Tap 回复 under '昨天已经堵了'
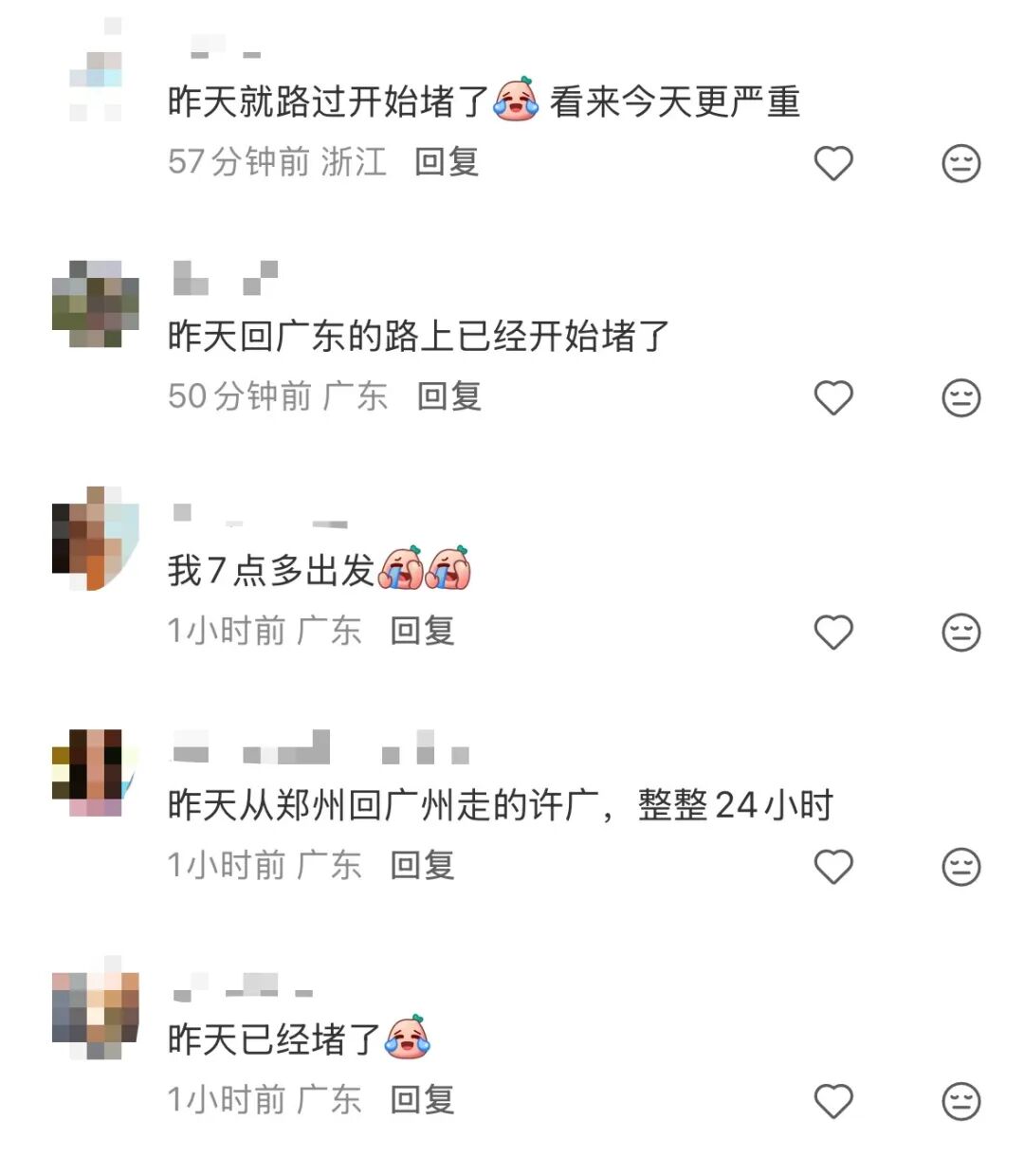Screen dimensions: 1024x1176 [x=423, y=1100]
